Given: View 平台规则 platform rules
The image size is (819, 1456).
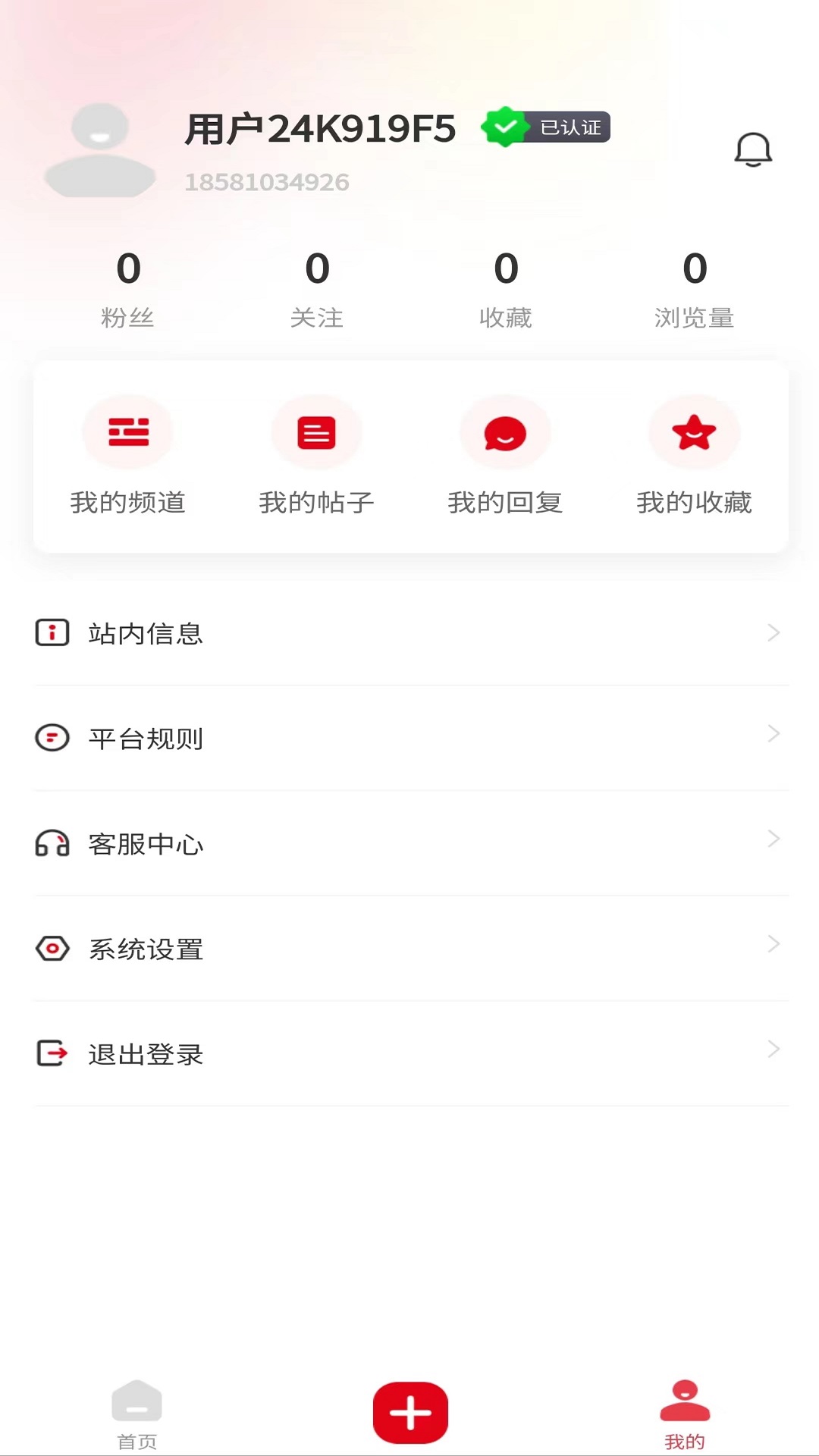Looking at the screenshot, I should (x=409, y=738).
